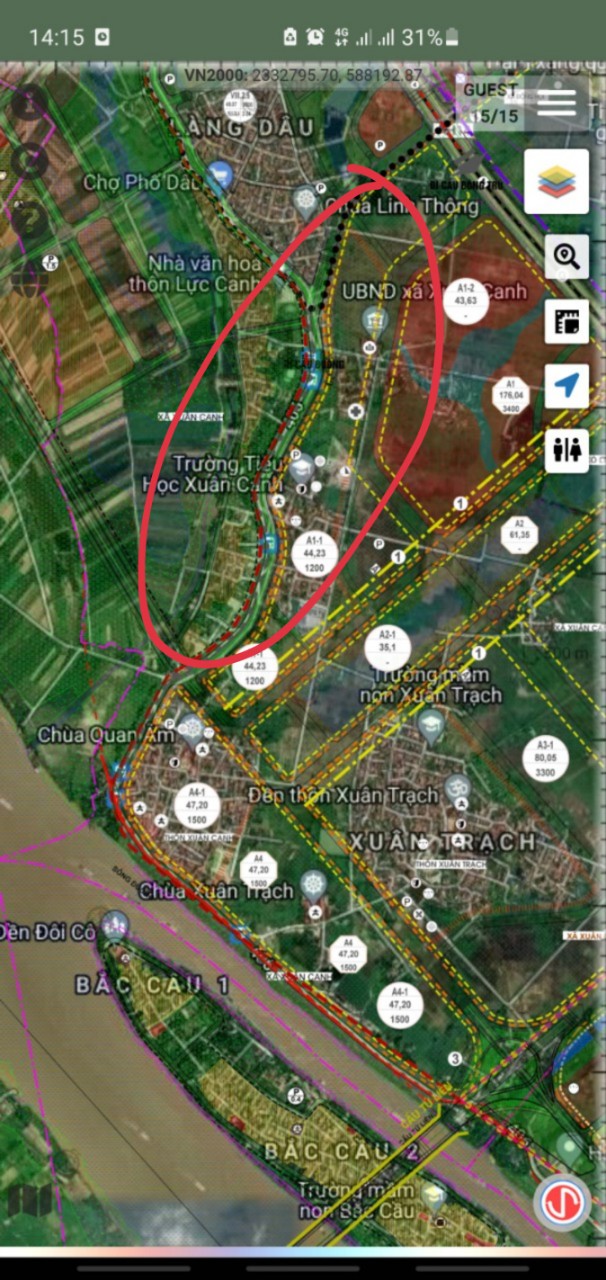Open the info icon

tap(30, 102)
